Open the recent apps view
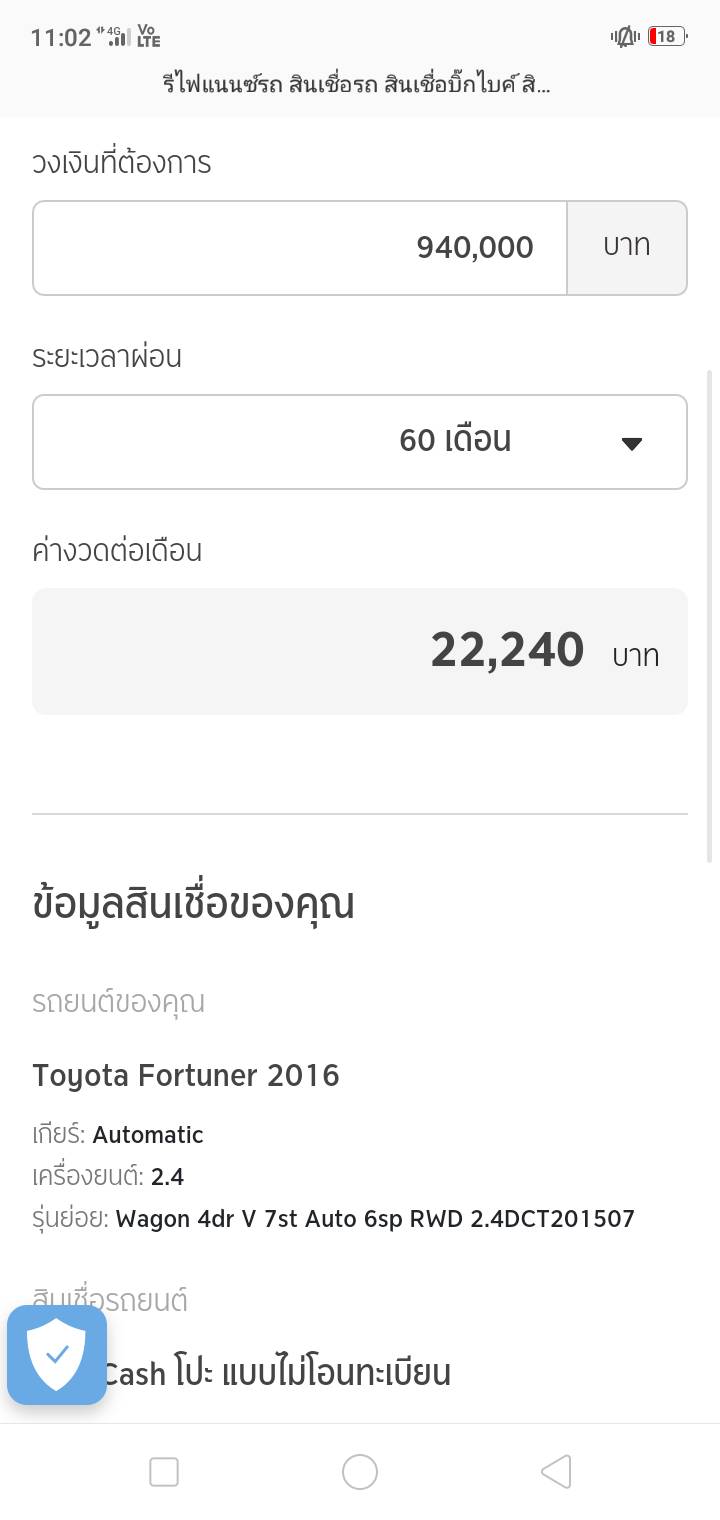Screen dimensions: 720x1520 [x=164, y=1472]
